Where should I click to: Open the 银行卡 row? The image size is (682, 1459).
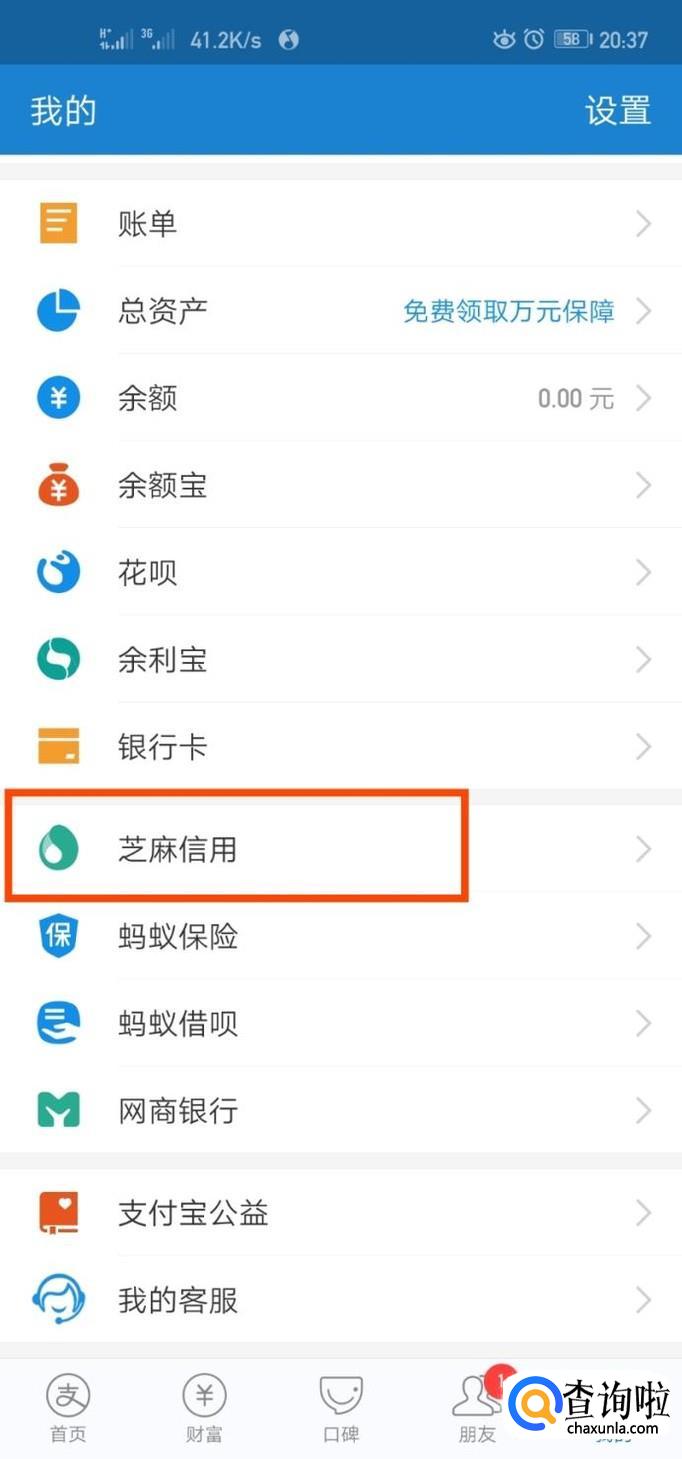(x=340, y=747)
